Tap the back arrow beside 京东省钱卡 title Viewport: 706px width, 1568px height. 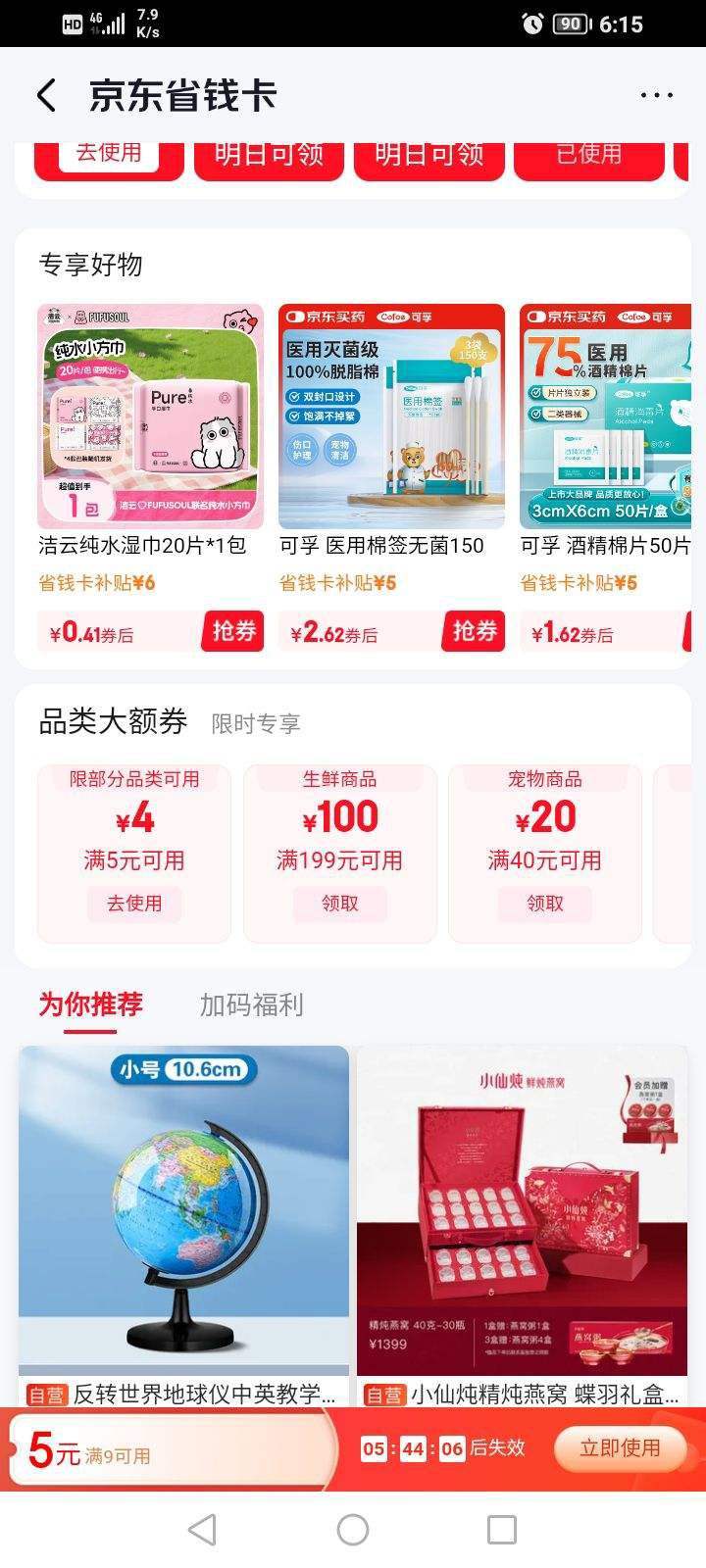coord(44,94)
